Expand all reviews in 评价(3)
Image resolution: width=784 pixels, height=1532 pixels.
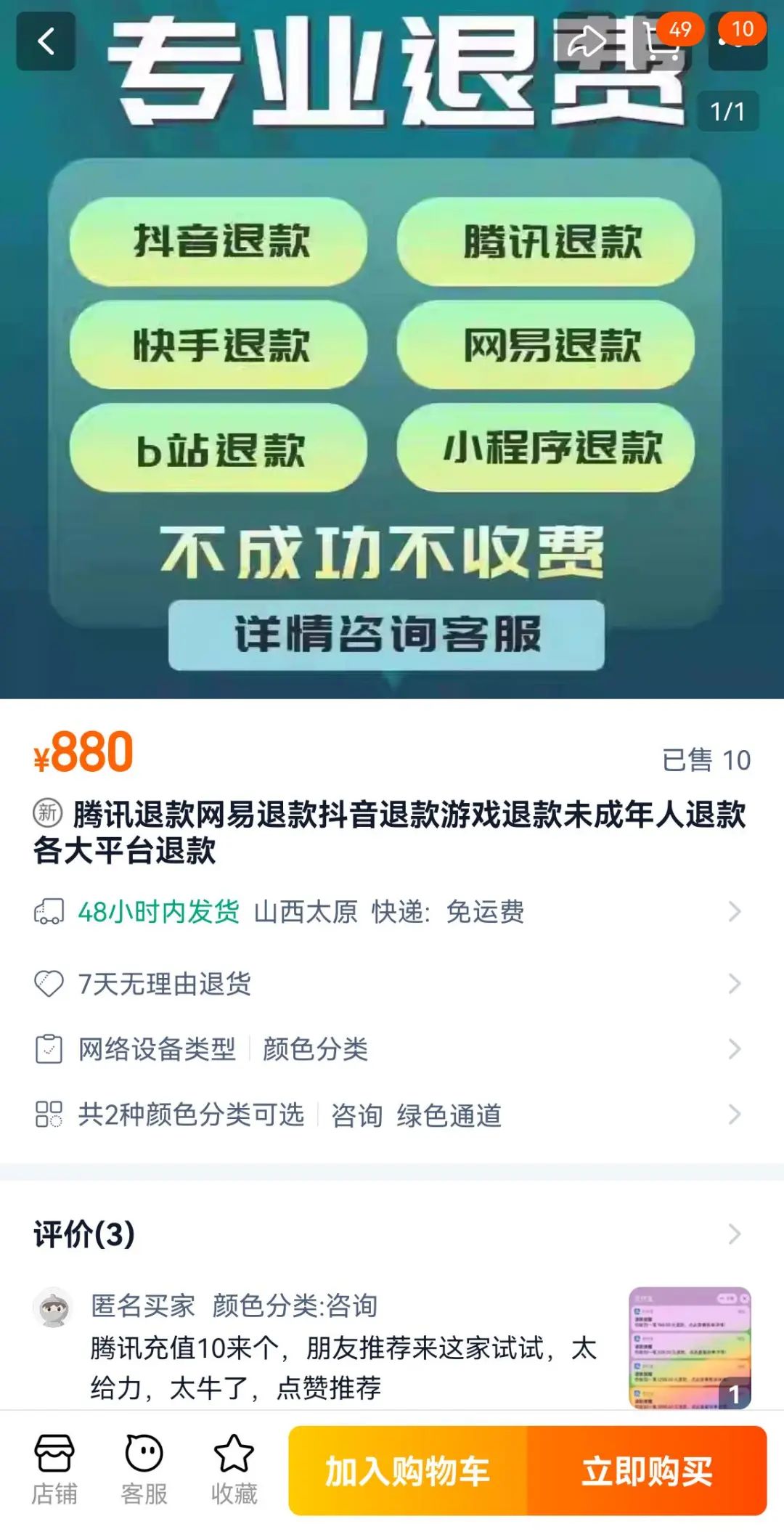point(392,1234)
